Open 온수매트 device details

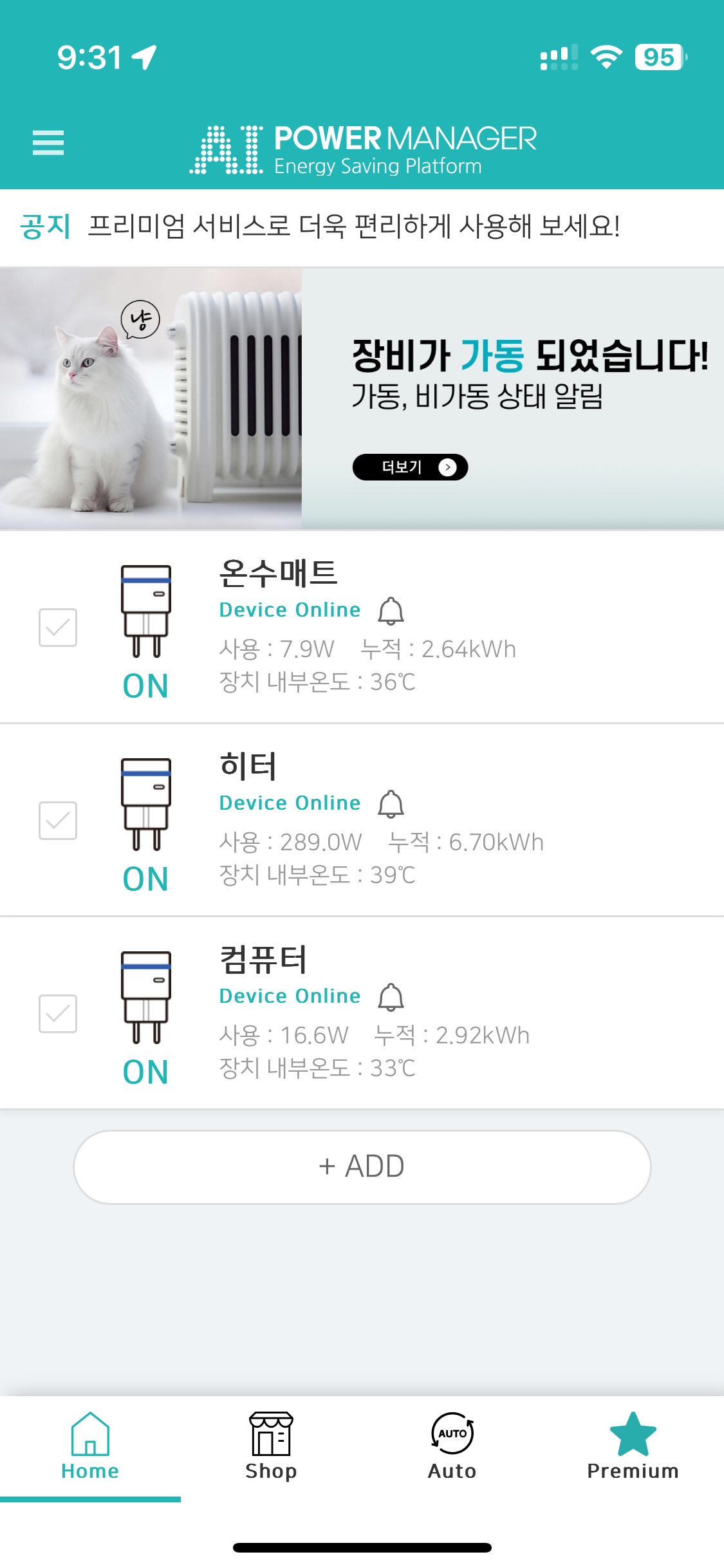tap(278, 574)
